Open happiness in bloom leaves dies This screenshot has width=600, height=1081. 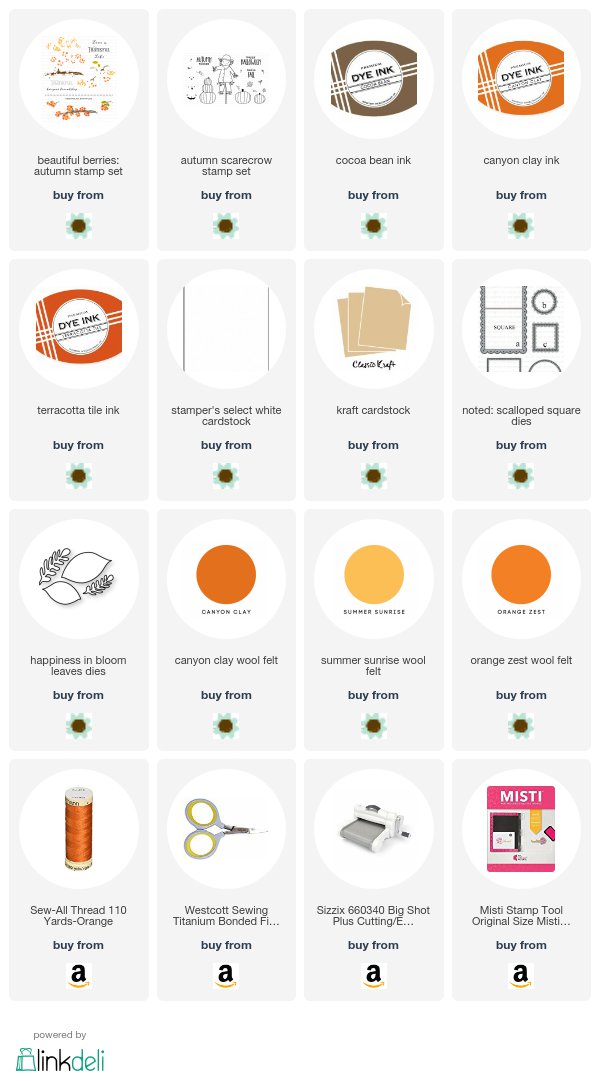(79, 629)
